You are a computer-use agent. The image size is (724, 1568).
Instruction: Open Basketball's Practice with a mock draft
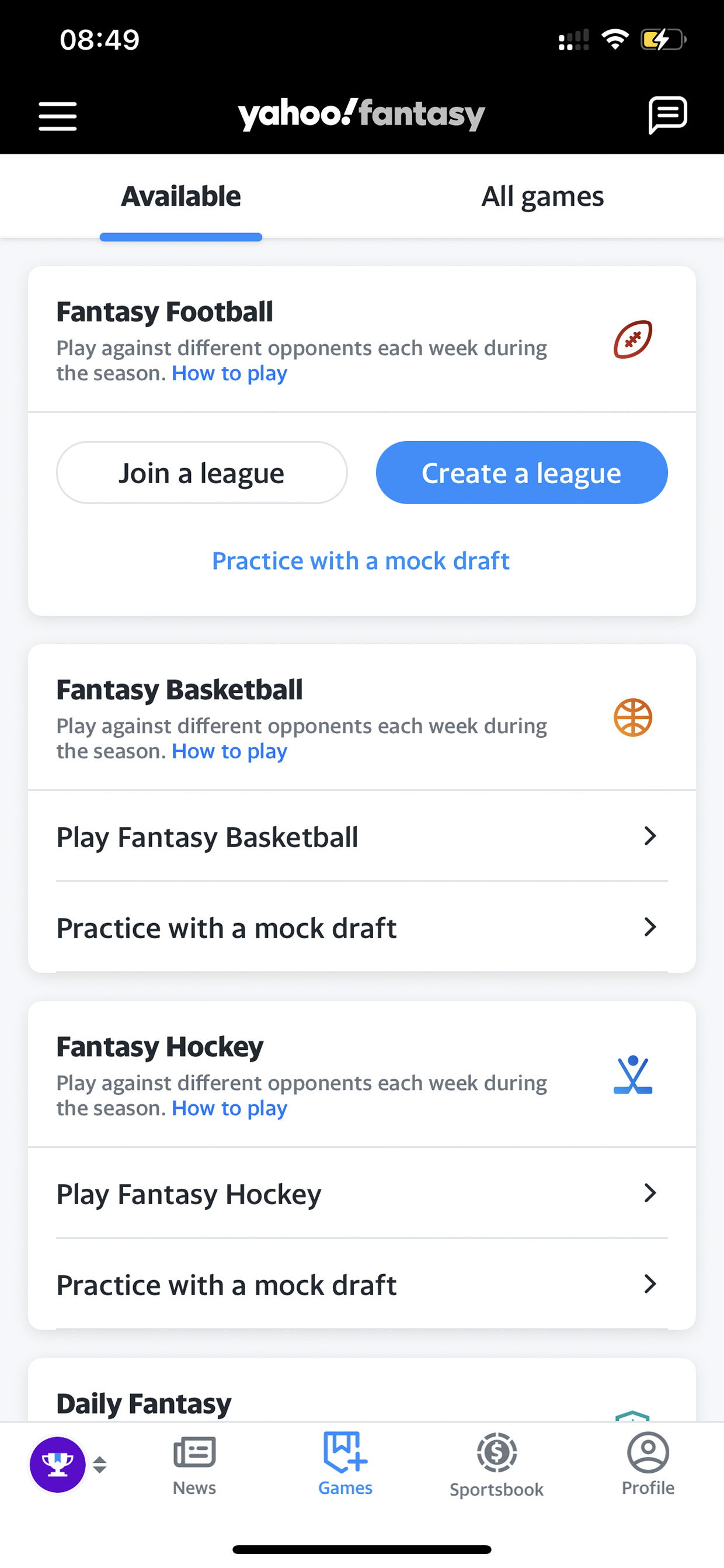pos(362,927)
